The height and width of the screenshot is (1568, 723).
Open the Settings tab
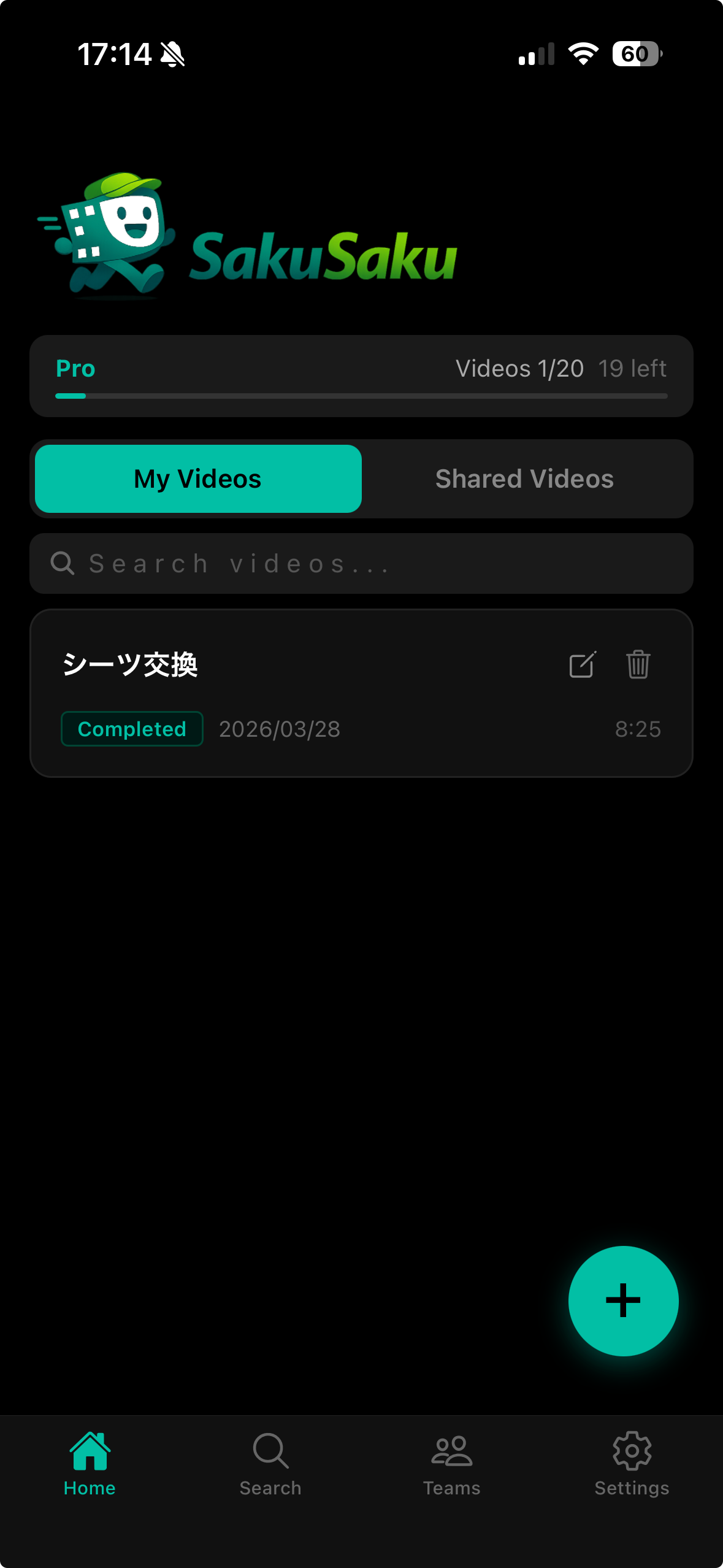pyautogui.click(x=632, y=1464)
